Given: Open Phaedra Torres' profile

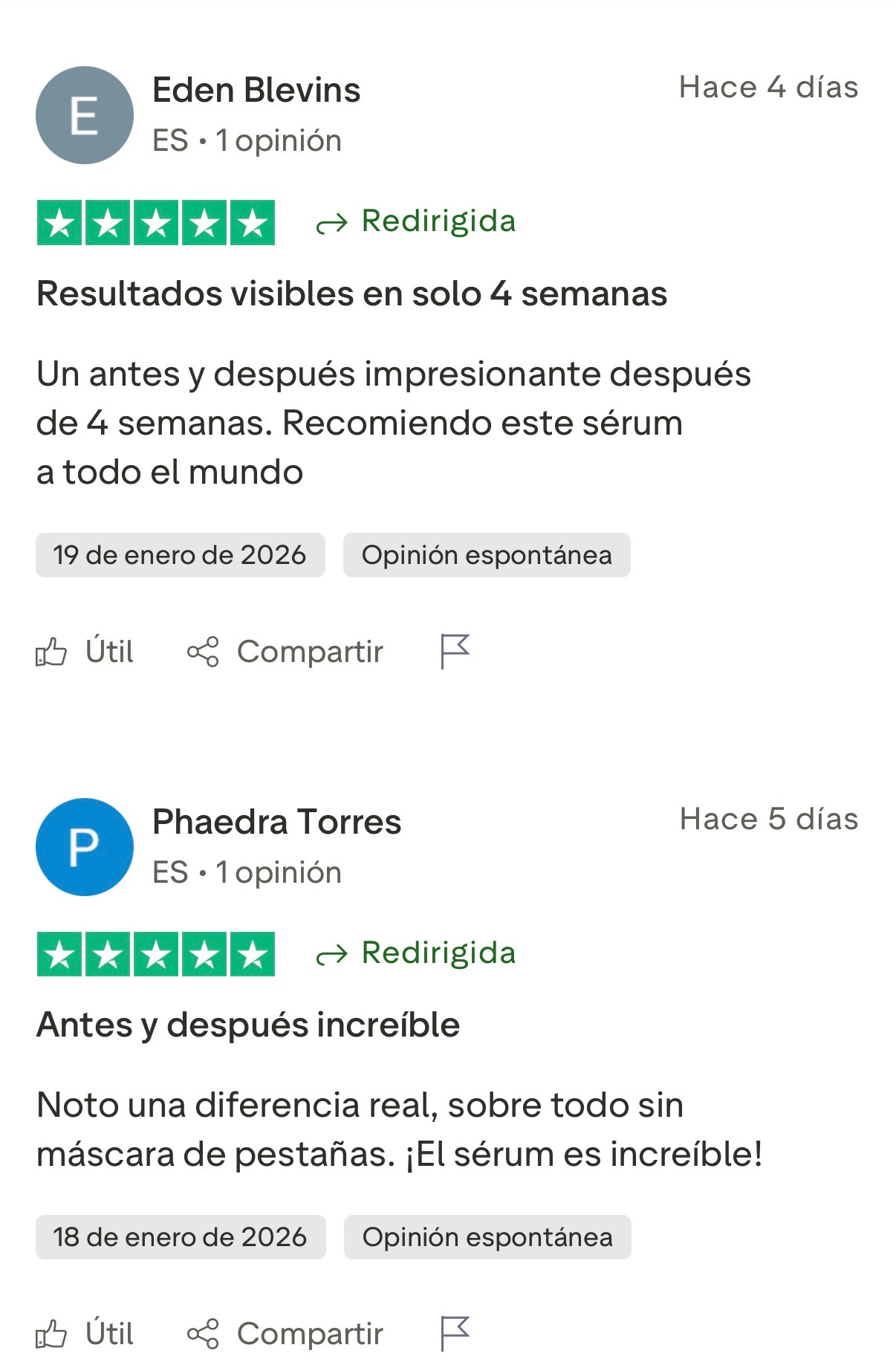Looking at the screenshot, I should tap(276, 822).
